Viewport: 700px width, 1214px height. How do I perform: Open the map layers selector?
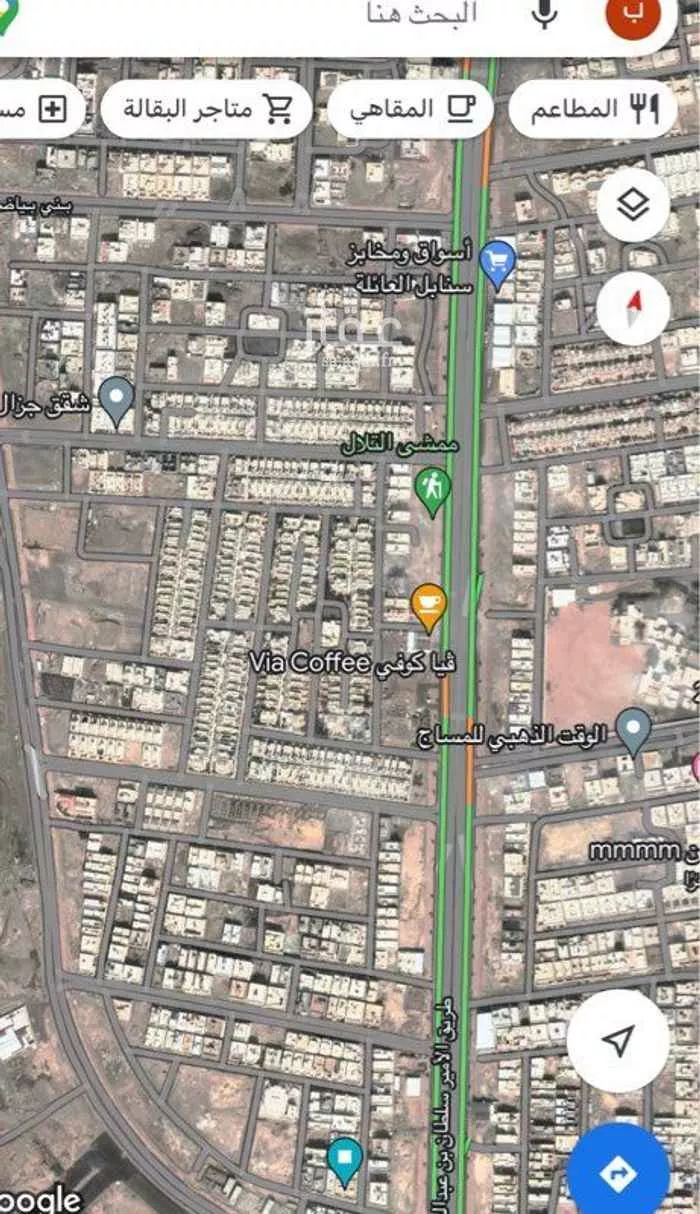click(633, 206)
